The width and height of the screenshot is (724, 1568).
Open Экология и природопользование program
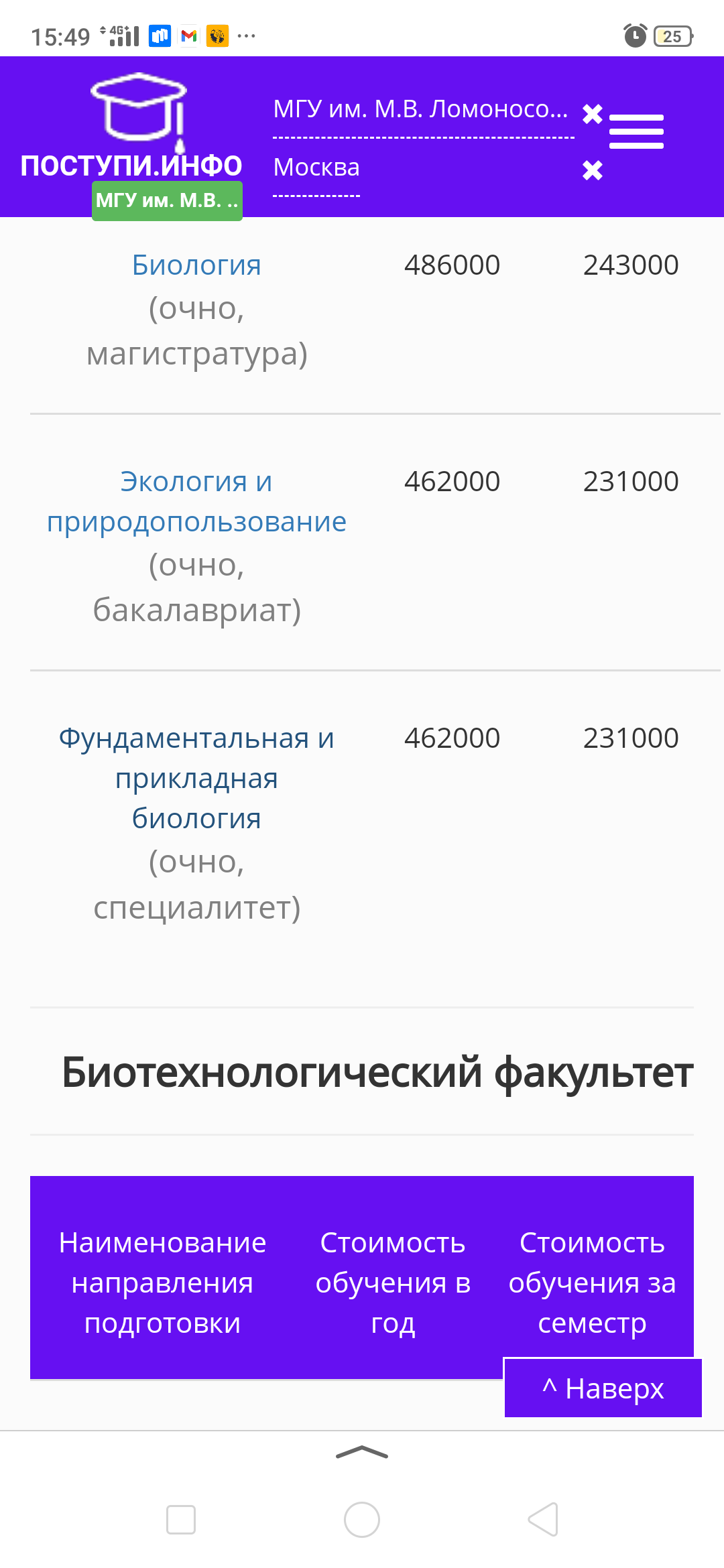click(196, 501)
